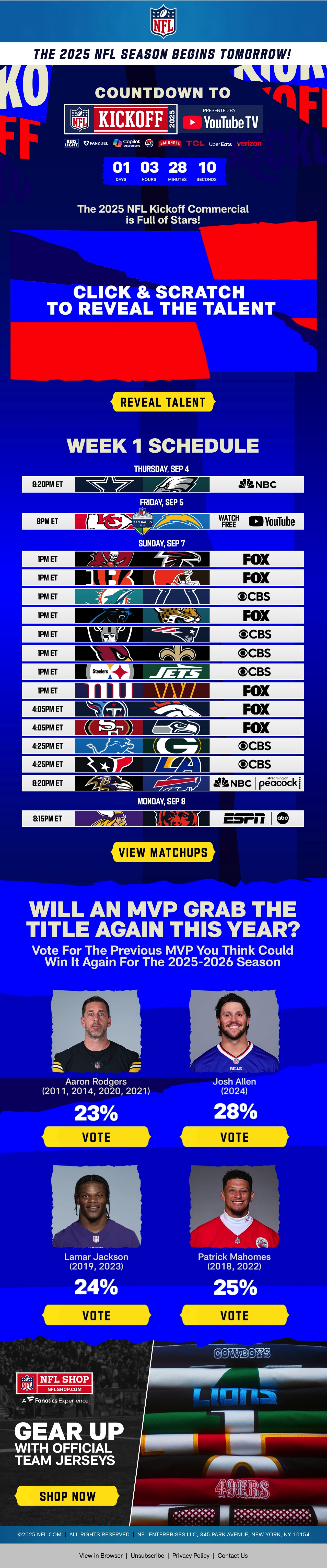
Task: Tap the Reveal Talent button
Action: click(x=163, y=402)
